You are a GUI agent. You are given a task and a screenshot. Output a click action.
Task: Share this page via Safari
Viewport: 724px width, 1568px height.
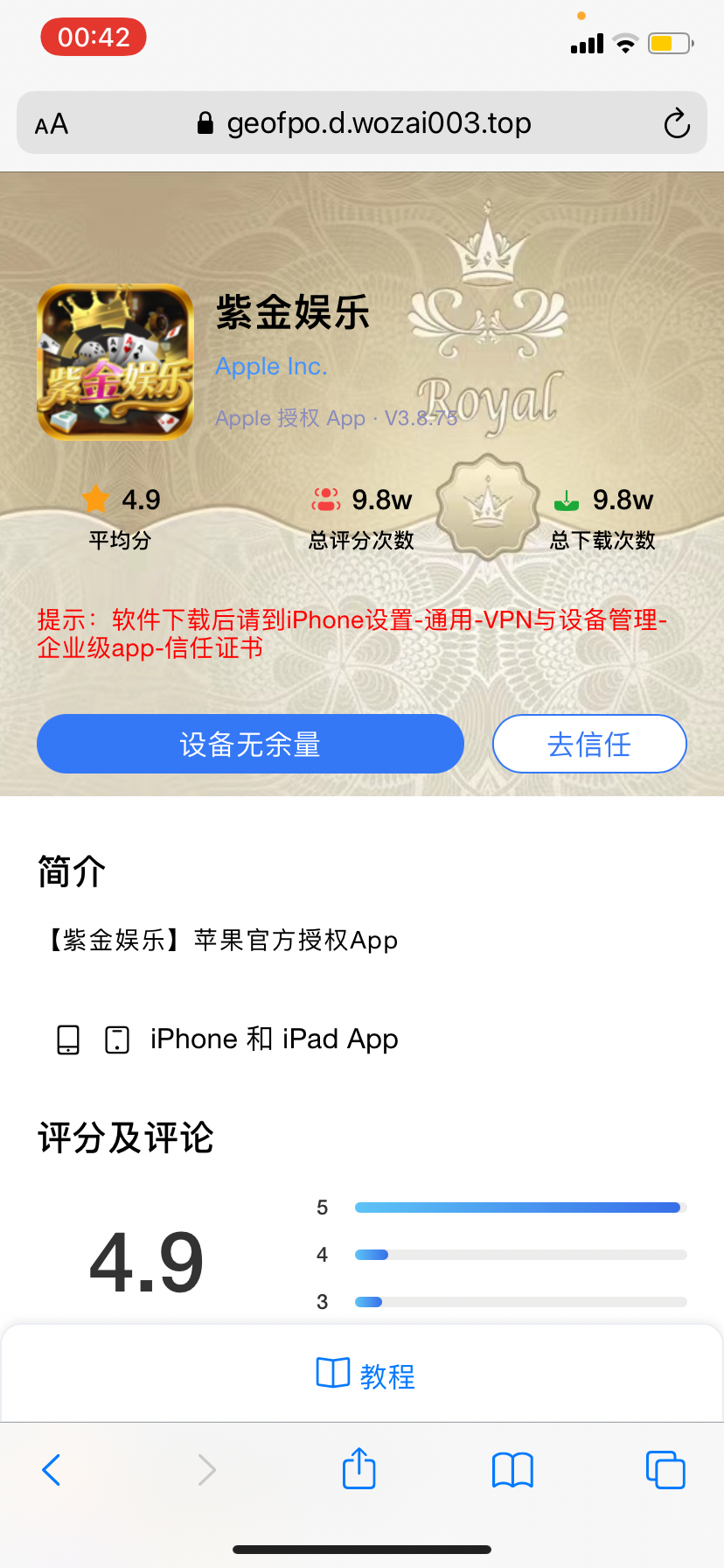tap(359, 1468)
